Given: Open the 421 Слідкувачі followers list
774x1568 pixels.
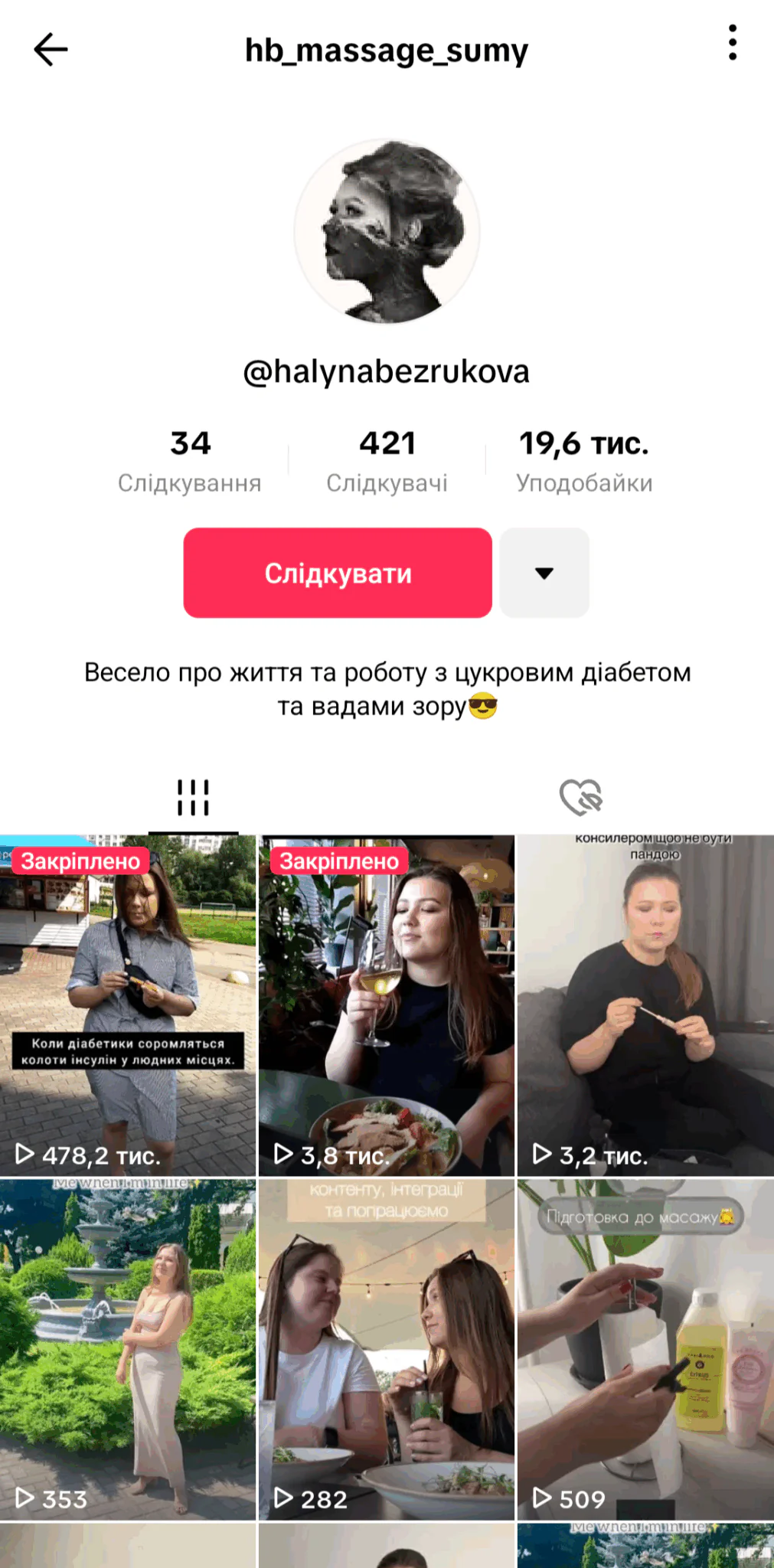Looking at the screenshot, I should (x=387, y=461).
